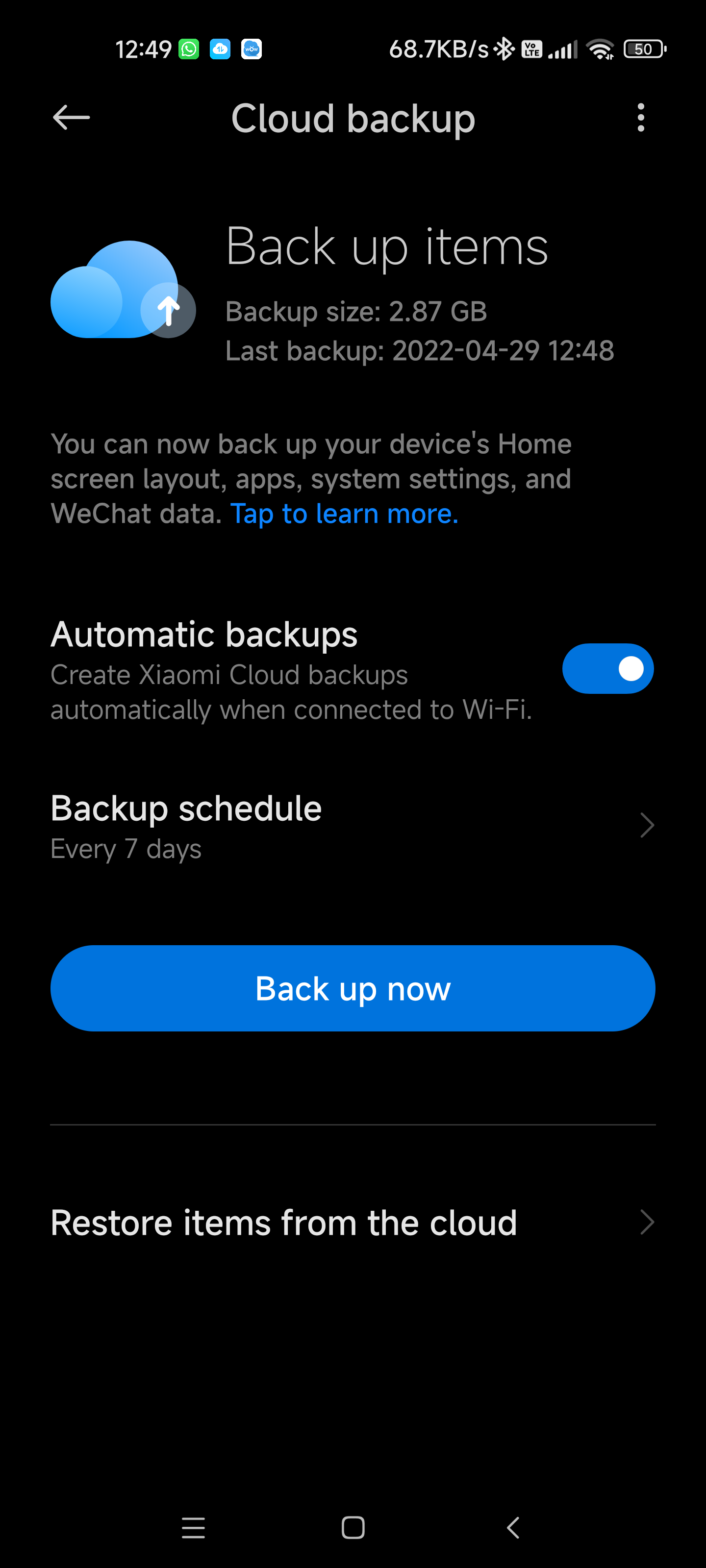Start backup with Back up now
The width and height of the screenshot is (706, 1568).
(x=353, y=988)
